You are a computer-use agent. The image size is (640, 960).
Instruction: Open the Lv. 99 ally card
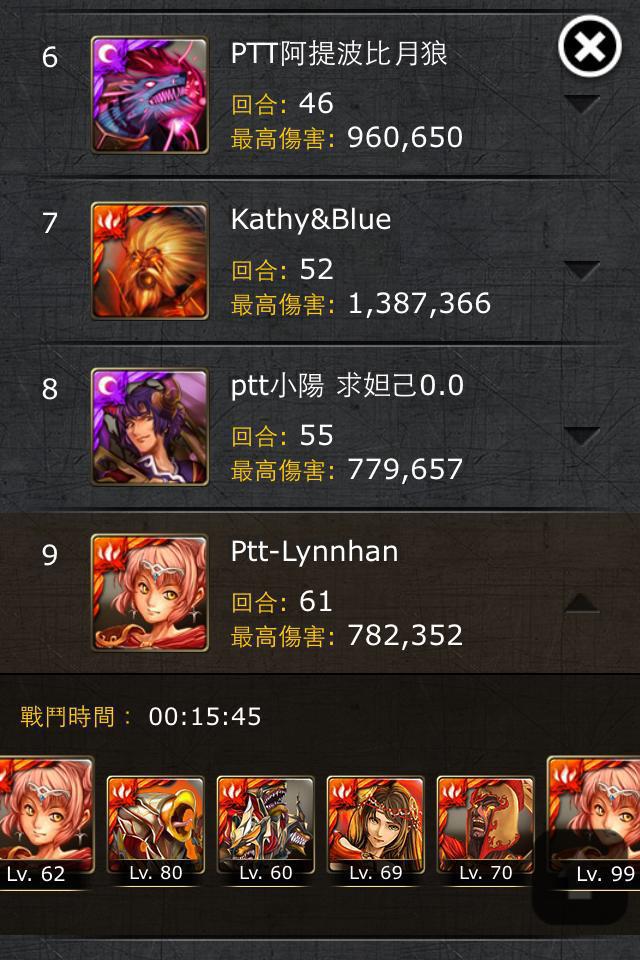click(596, 820)
